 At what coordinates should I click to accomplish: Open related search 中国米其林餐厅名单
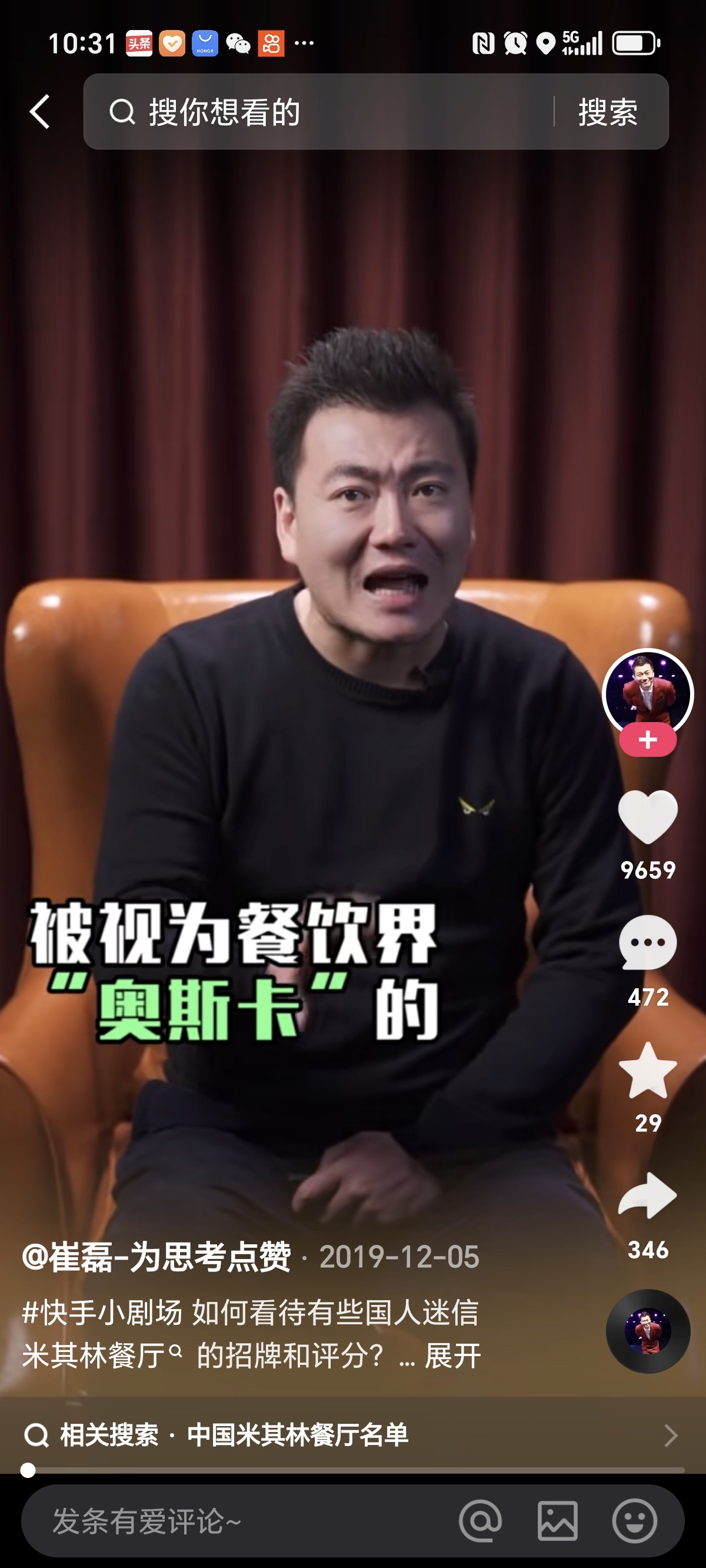point(297,1435)
